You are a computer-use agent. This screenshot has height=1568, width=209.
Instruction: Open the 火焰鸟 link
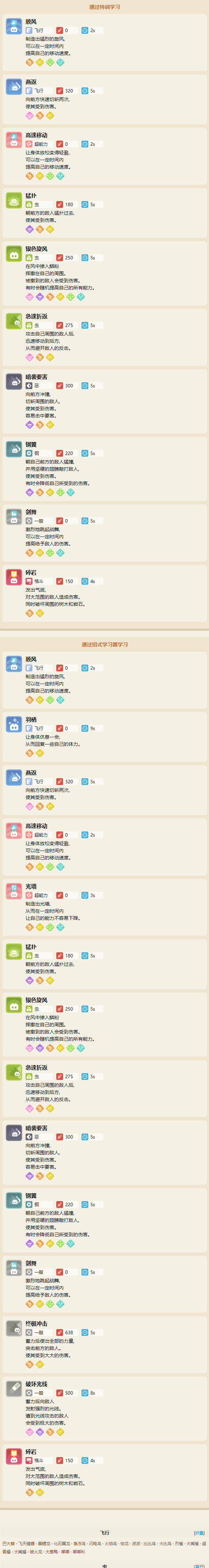110,1544
